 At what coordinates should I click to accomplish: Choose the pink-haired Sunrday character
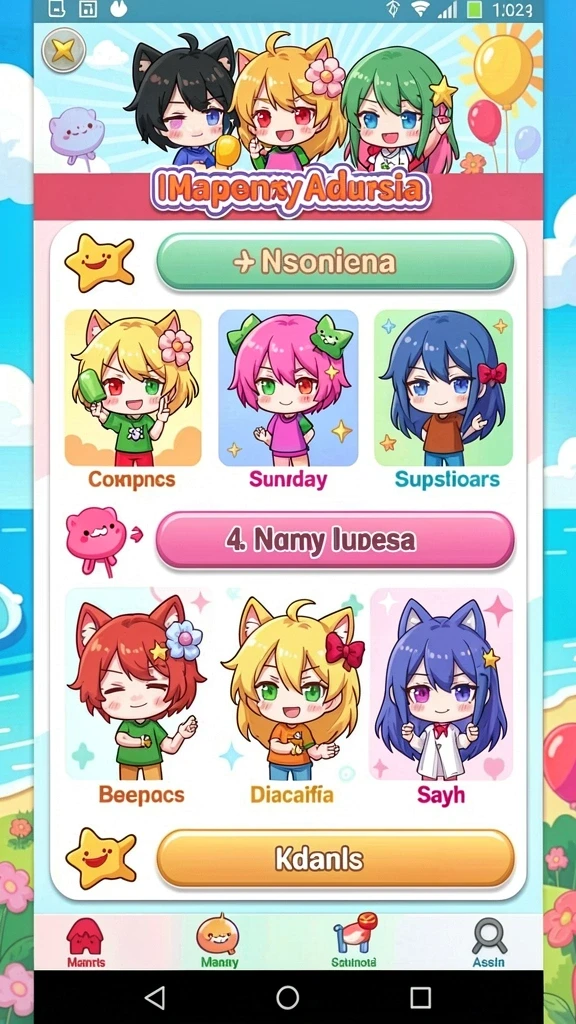coord(288,400)
